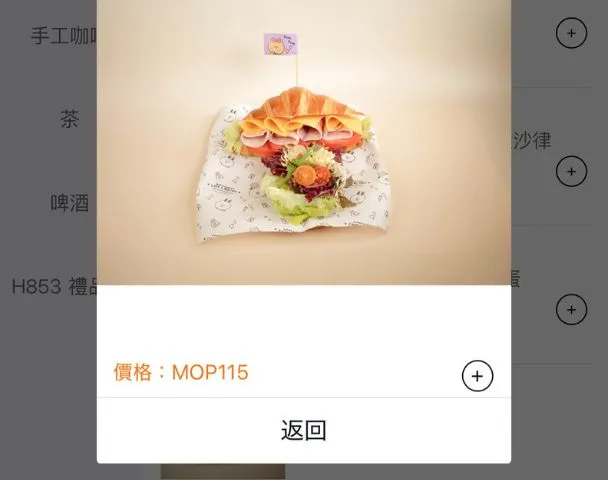Add the MOP115 item with the plus icon
The image size is (608, 480).
477,376
